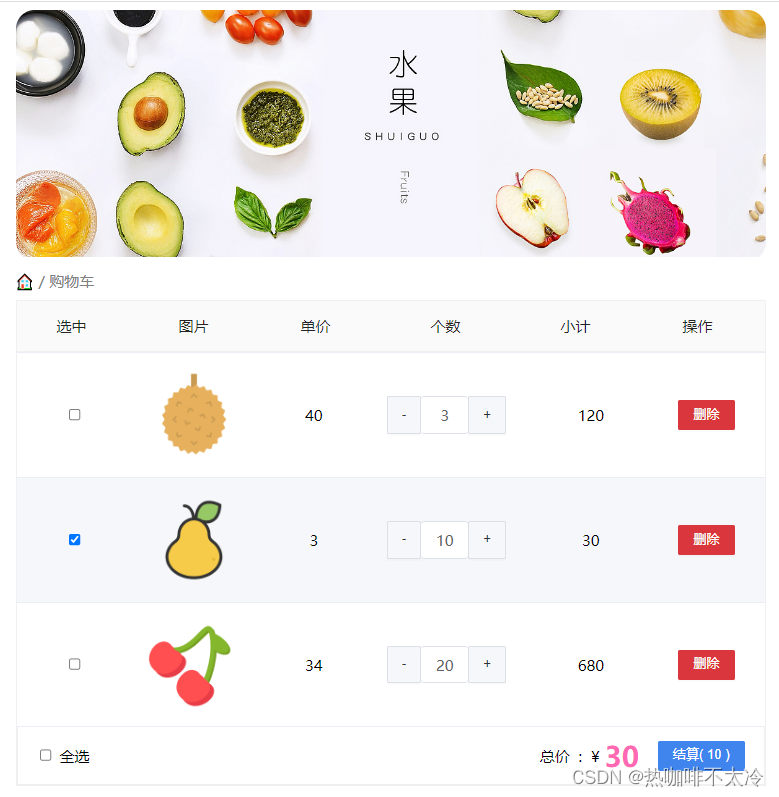Increase durian quantity with plus

[487, 415]
